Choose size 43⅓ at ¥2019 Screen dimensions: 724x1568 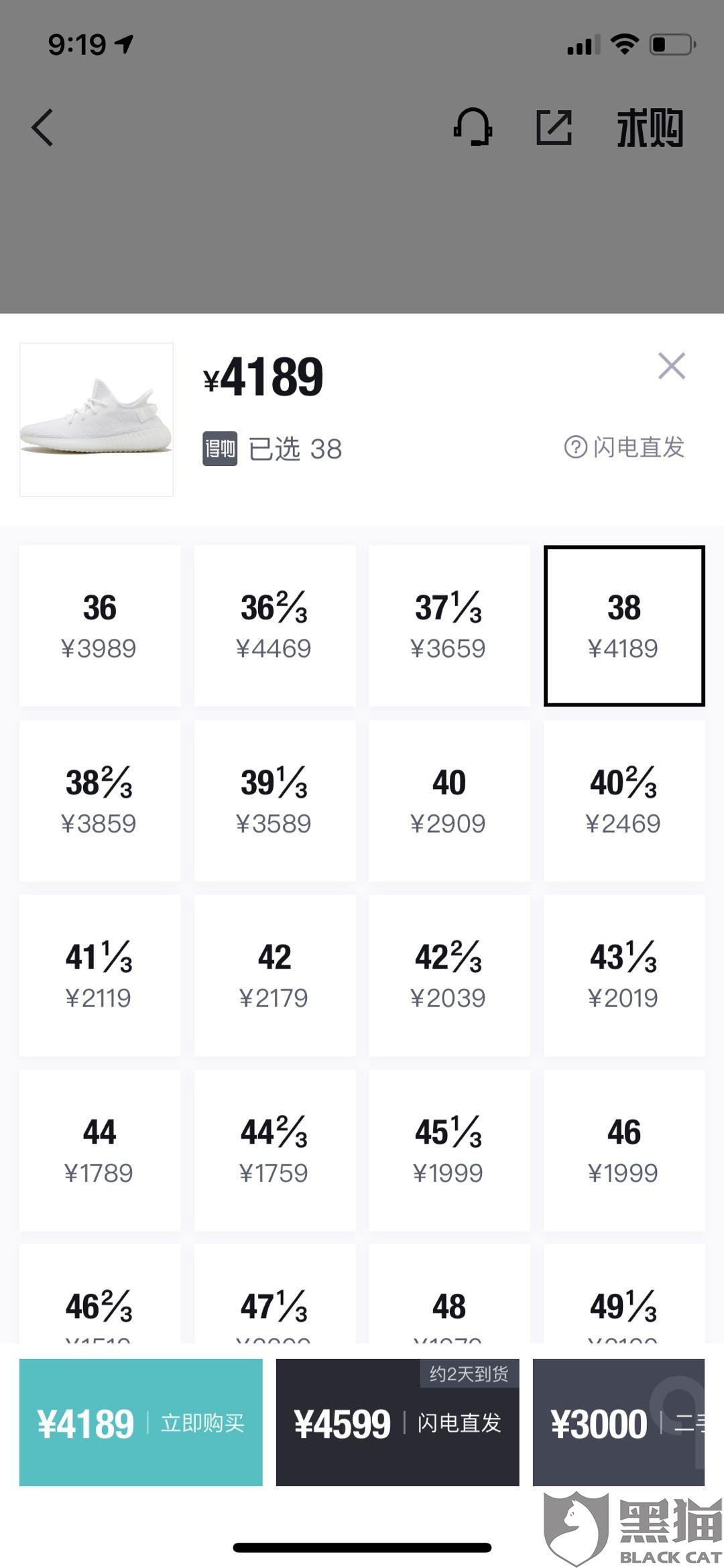click(624, 975)
